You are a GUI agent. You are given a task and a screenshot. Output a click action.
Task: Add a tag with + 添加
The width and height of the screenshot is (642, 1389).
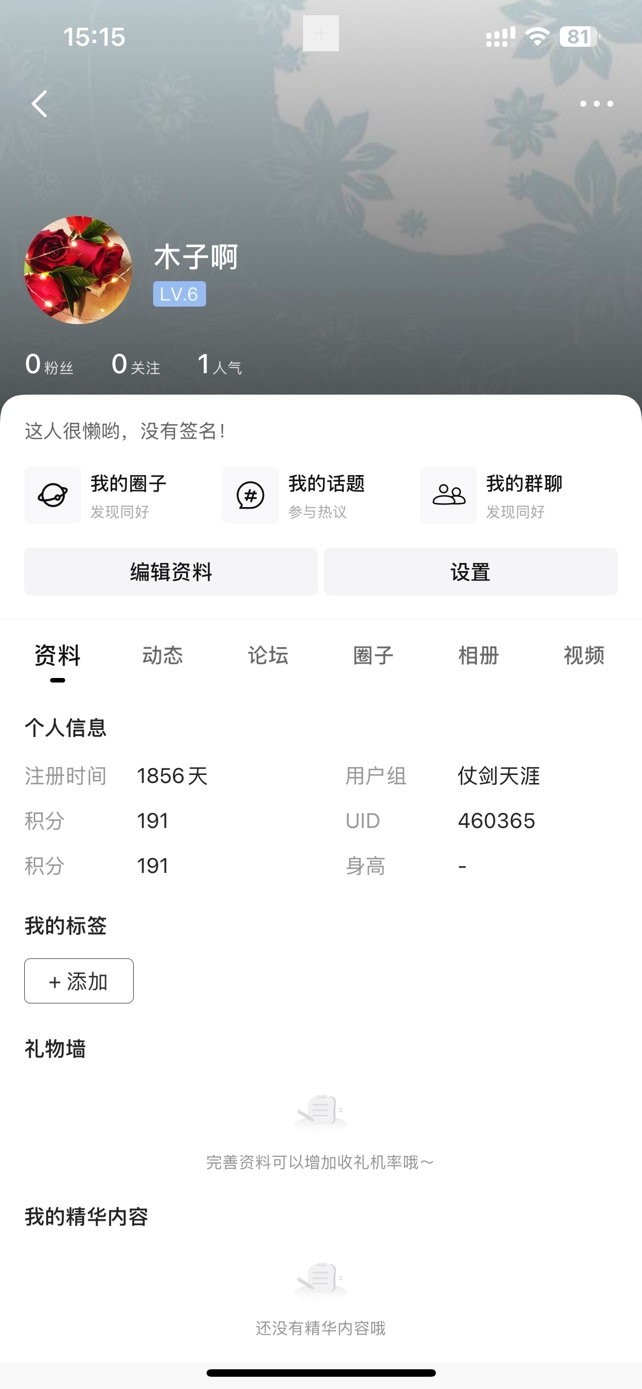pyautogui.click(x=79, y=981)
